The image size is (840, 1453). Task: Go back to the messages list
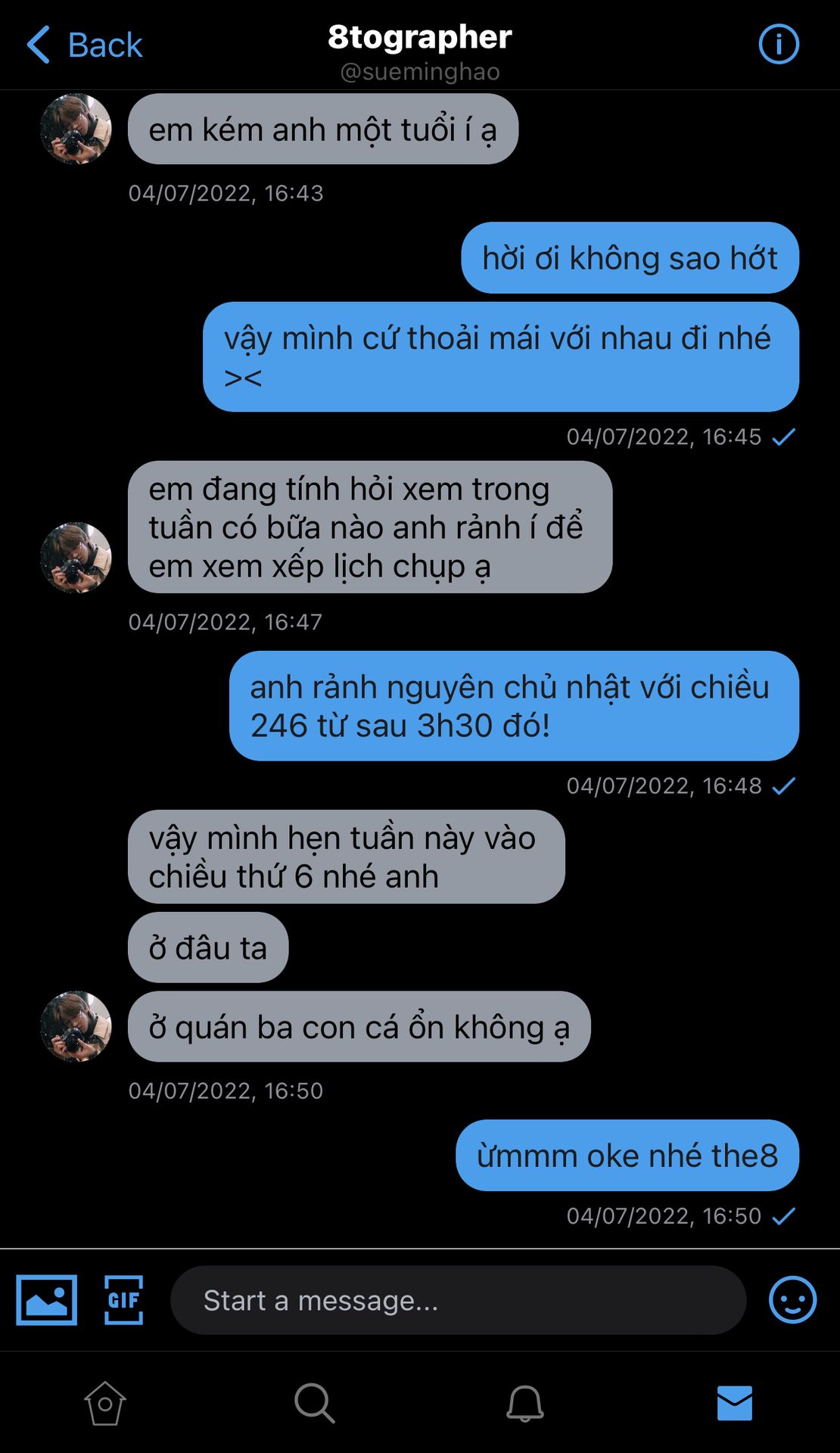83,45
